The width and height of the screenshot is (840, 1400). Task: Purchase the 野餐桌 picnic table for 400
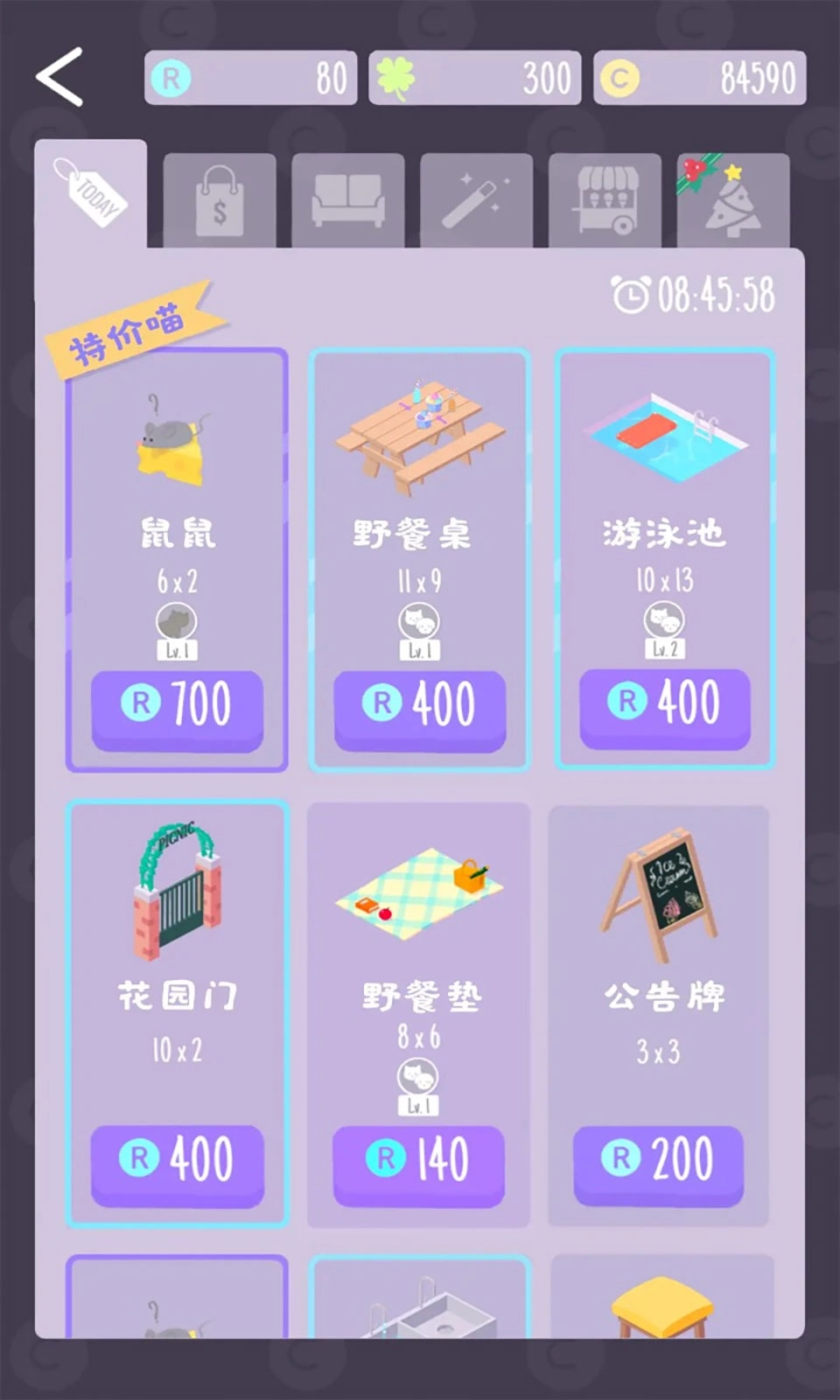click(418, 704)
